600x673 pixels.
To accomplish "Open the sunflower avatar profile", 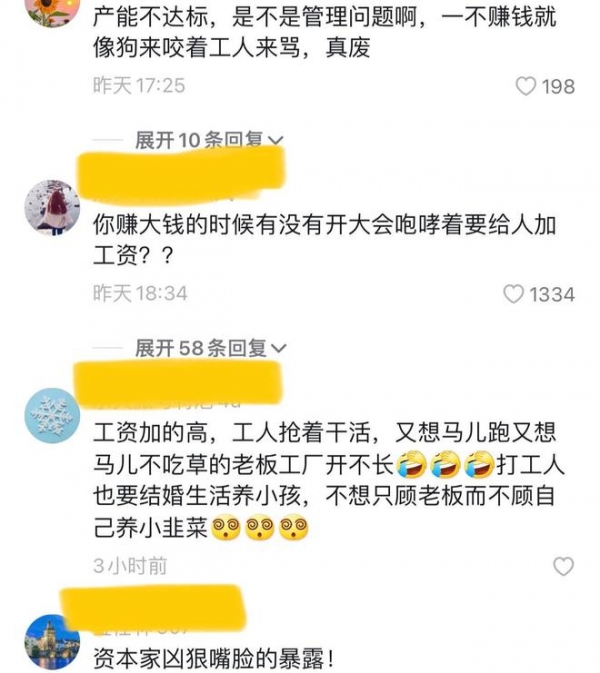I will 51,10.
